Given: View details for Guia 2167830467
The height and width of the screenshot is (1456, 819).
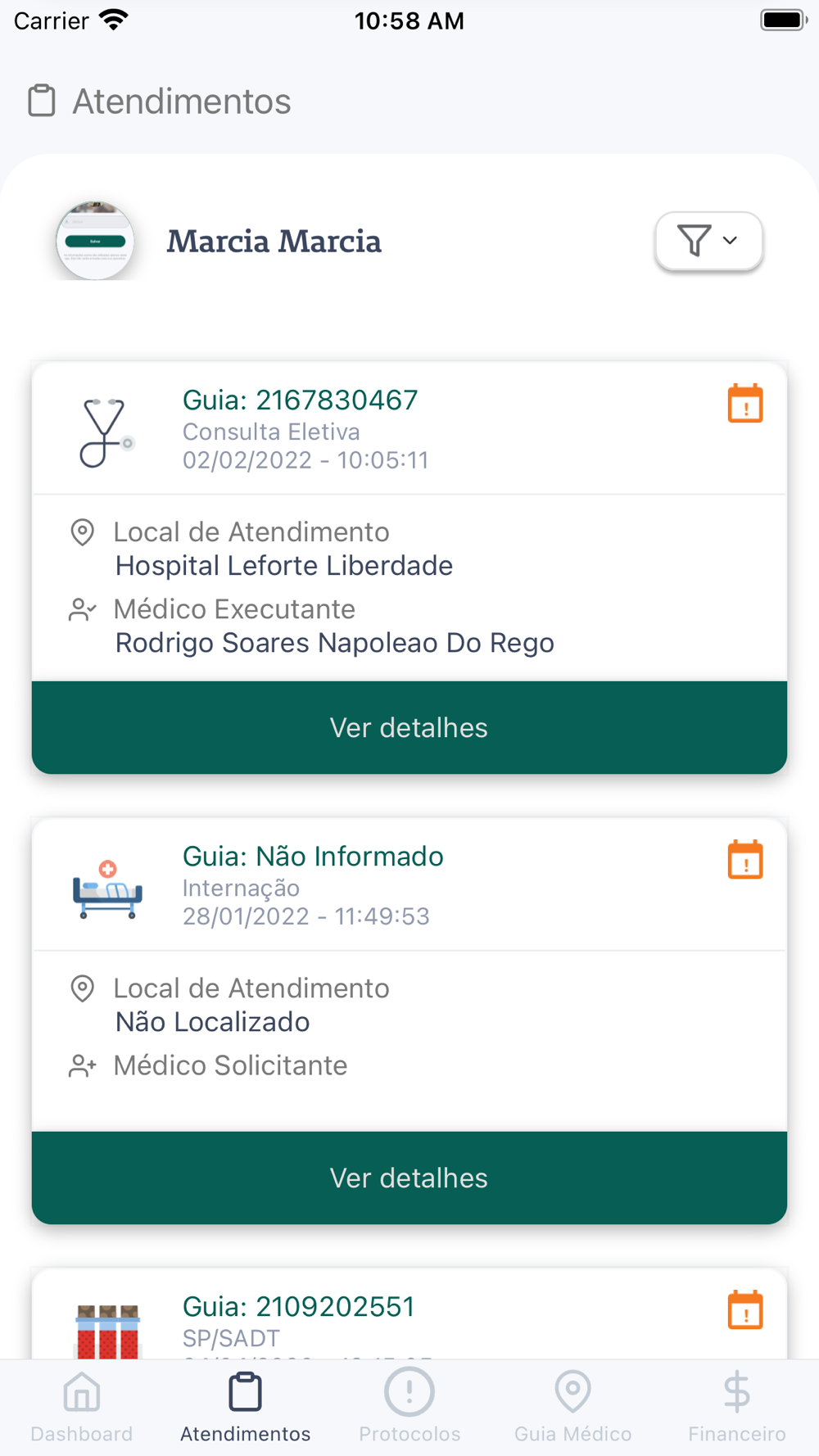Looking at the screenshot, I should point(409,727).
